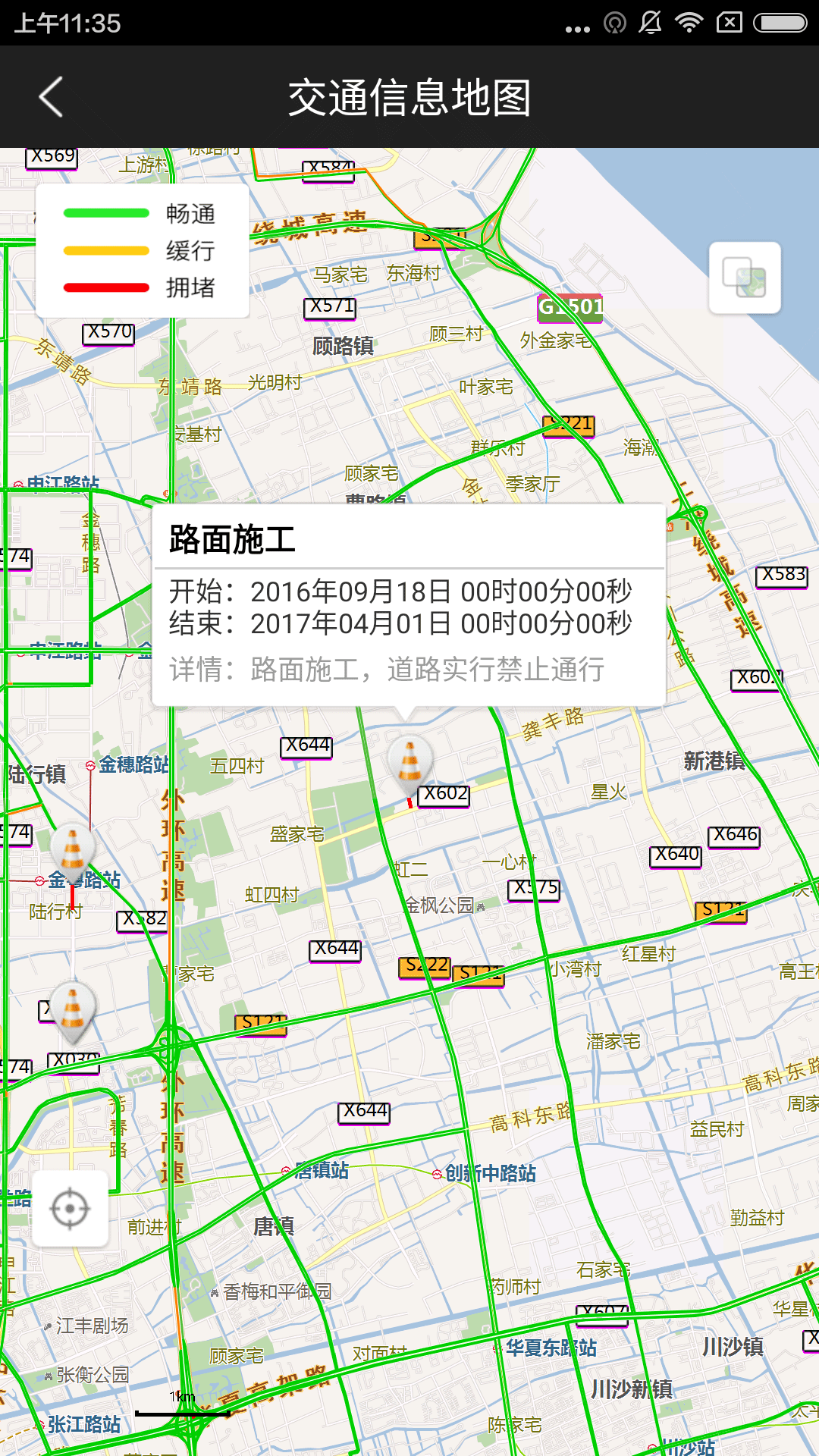
Task: Tap the construction cone marker near X602
Action: tap(409, 762)
